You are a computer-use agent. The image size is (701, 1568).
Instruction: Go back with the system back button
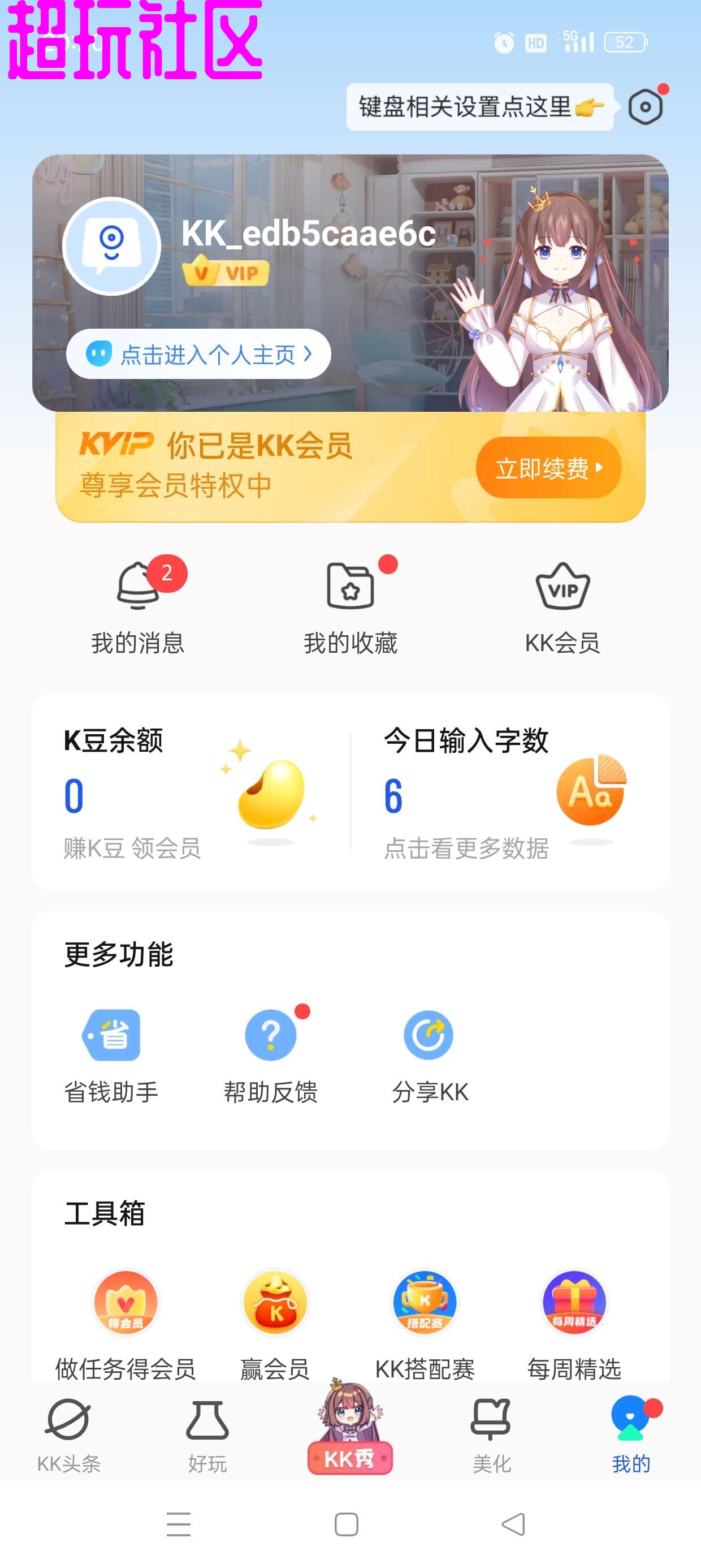[513, 1524]
